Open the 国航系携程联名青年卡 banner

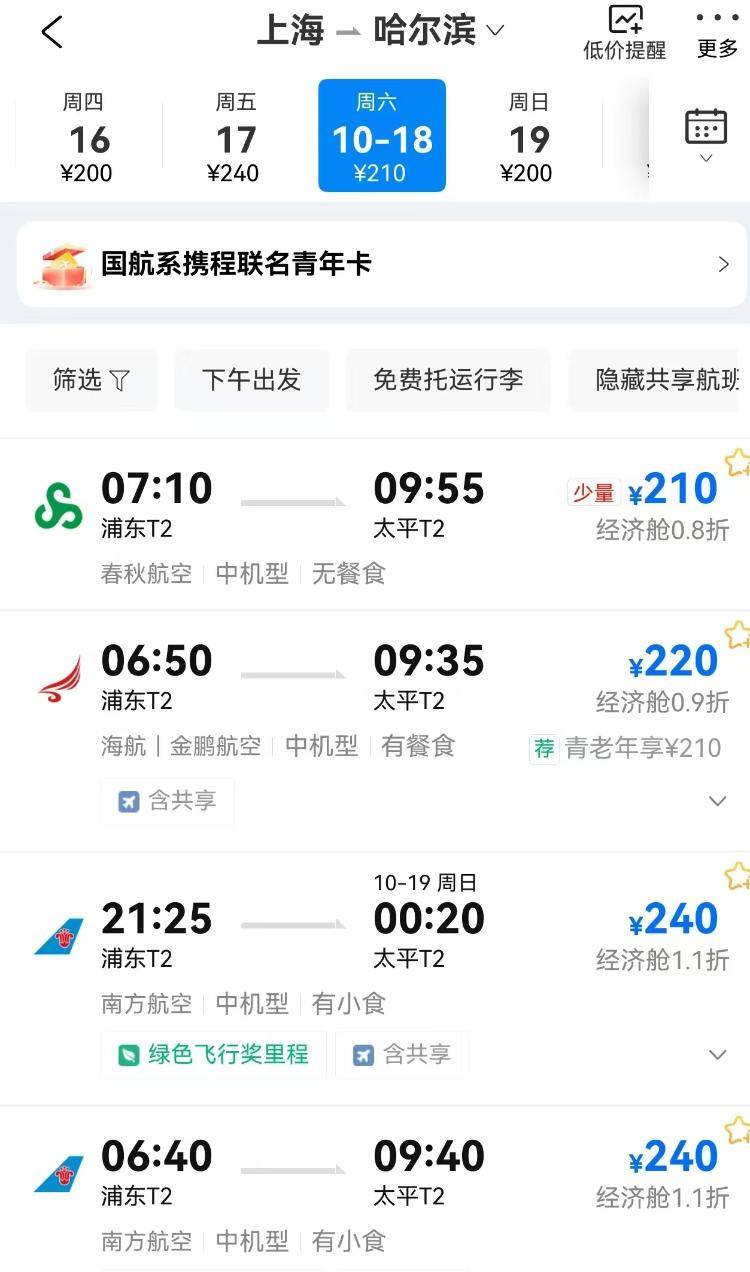(x=375, y=264)
